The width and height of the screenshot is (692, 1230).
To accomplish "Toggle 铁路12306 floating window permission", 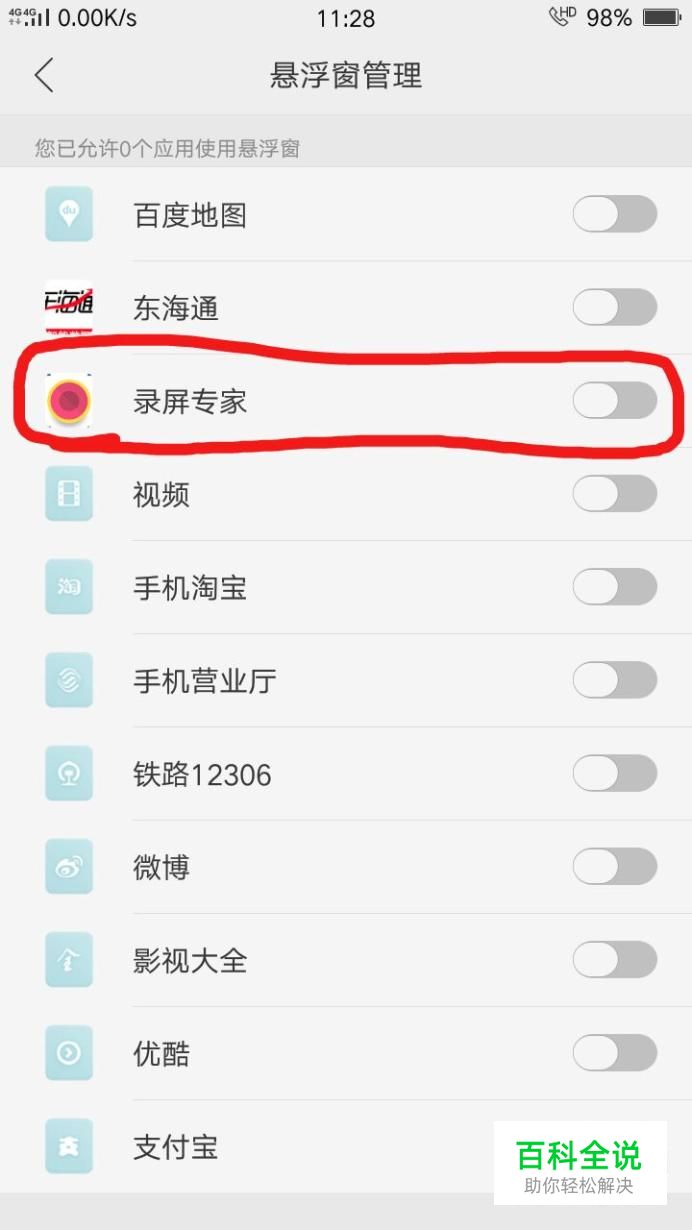I will point(615,773).
